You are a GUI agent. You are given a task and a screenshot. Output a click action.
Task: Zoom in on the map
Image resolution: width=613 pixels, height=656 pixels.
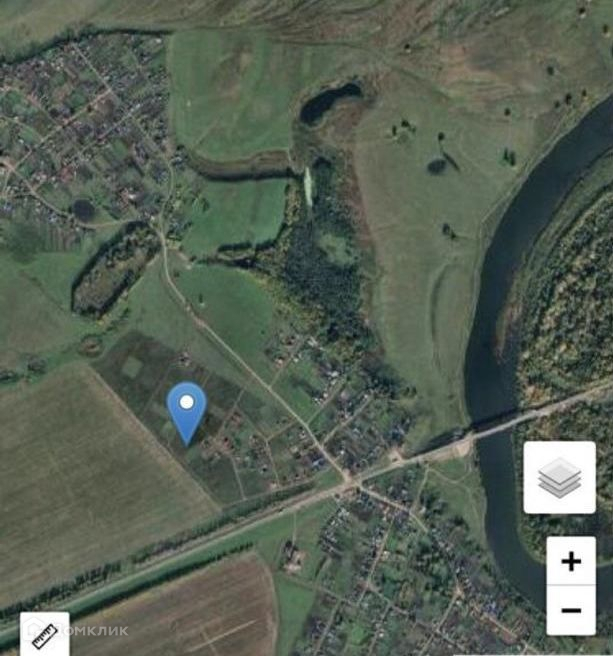coord(571,561)
